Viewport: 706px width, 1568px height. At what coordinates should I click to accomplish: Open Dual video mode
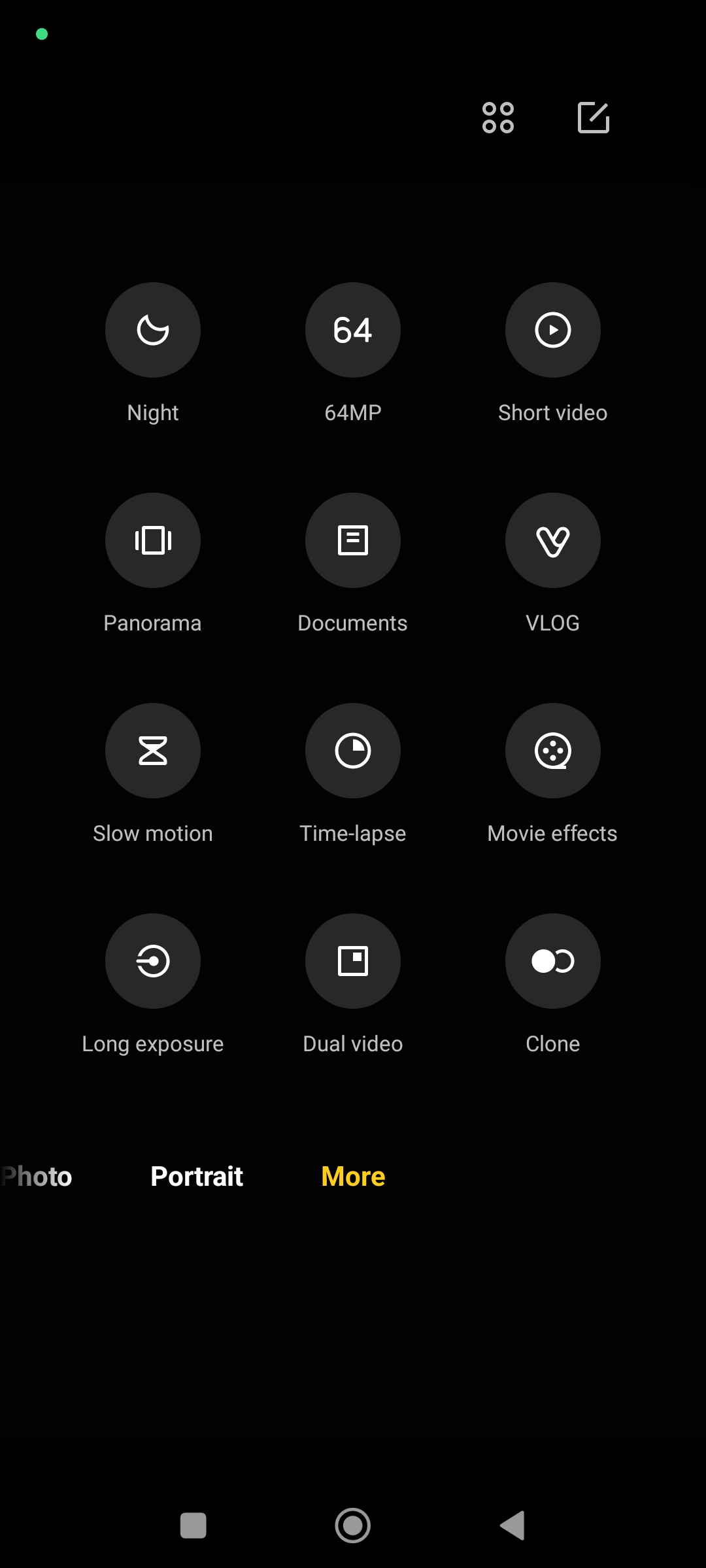pyautogui.click(x=353, y=961)
